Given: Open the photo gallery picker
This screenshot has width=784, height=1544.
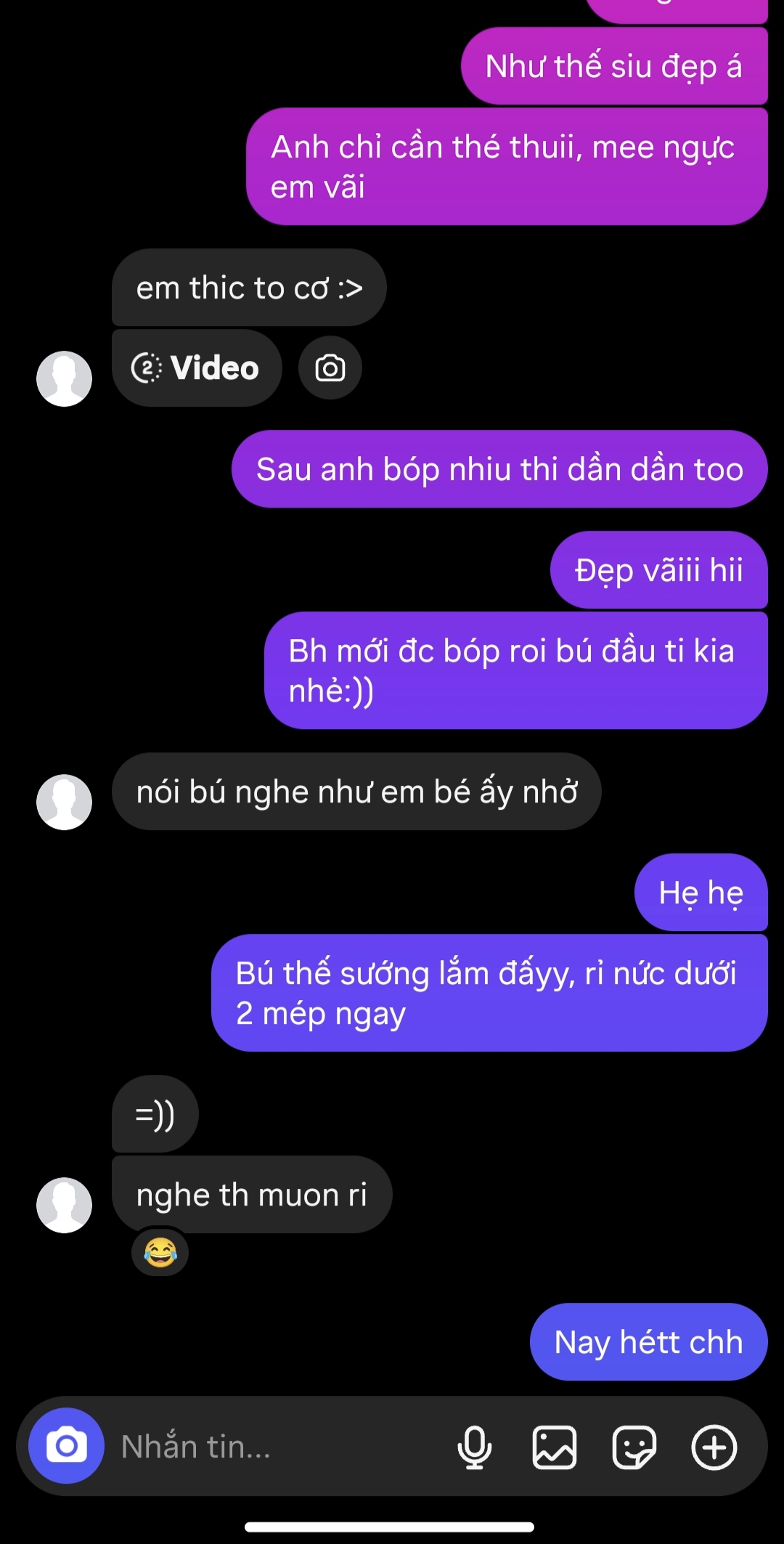Looking at the screenshot, I should (555, 1447).
